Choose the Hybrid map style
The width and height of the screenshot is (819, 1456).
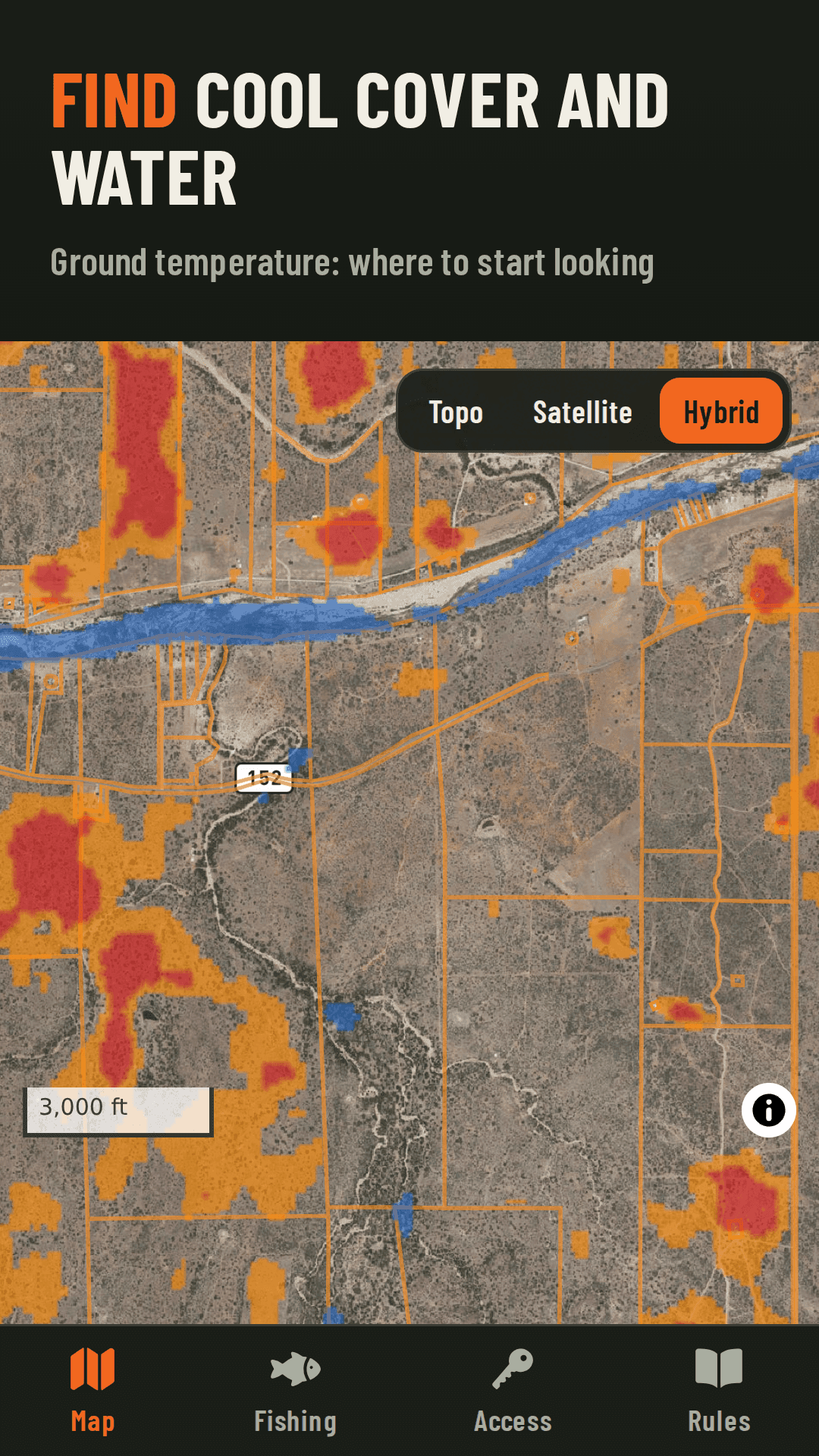[x=721, y=412]
